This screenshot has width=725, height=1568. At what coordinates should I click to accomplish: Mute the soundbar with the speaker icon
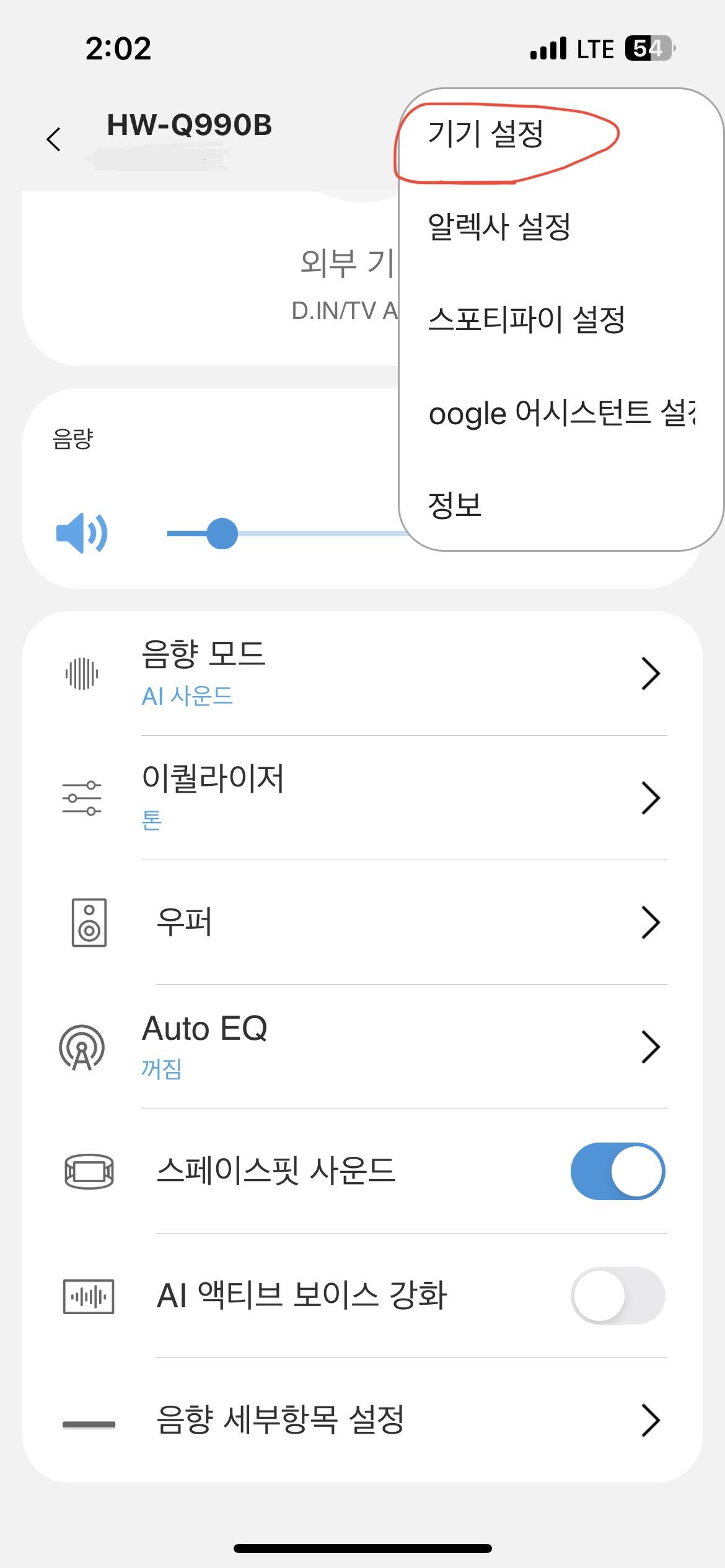point(82,533)
